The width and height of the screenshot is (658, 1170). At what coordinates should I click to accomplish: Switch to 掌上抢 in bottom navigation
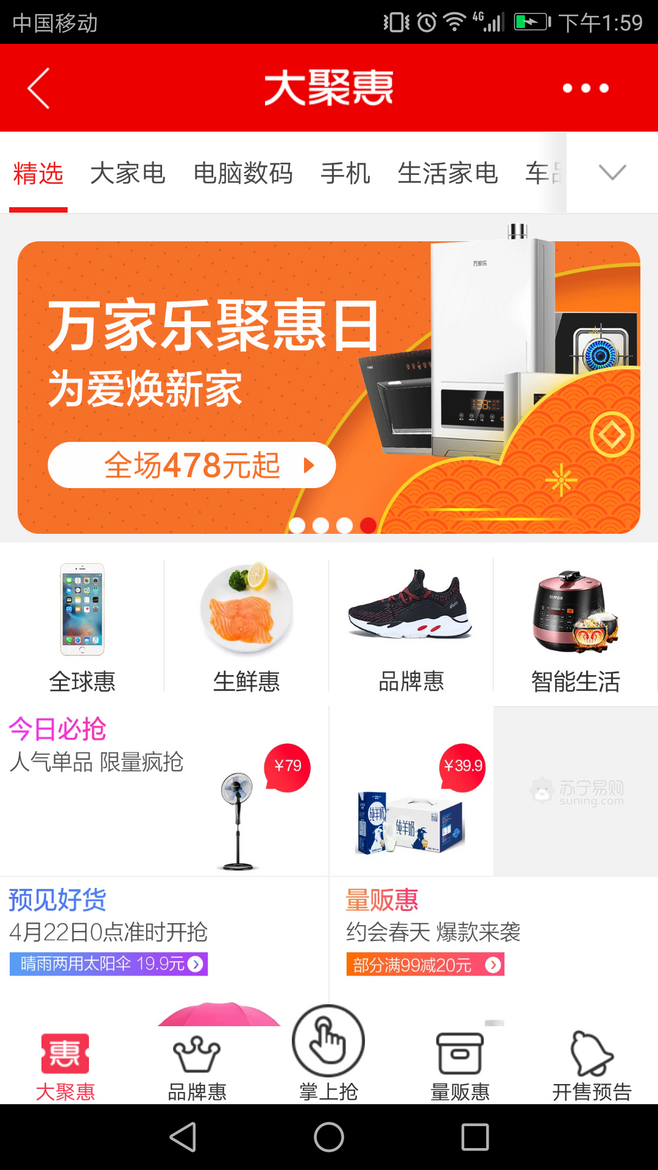(x=328, y=1055)
